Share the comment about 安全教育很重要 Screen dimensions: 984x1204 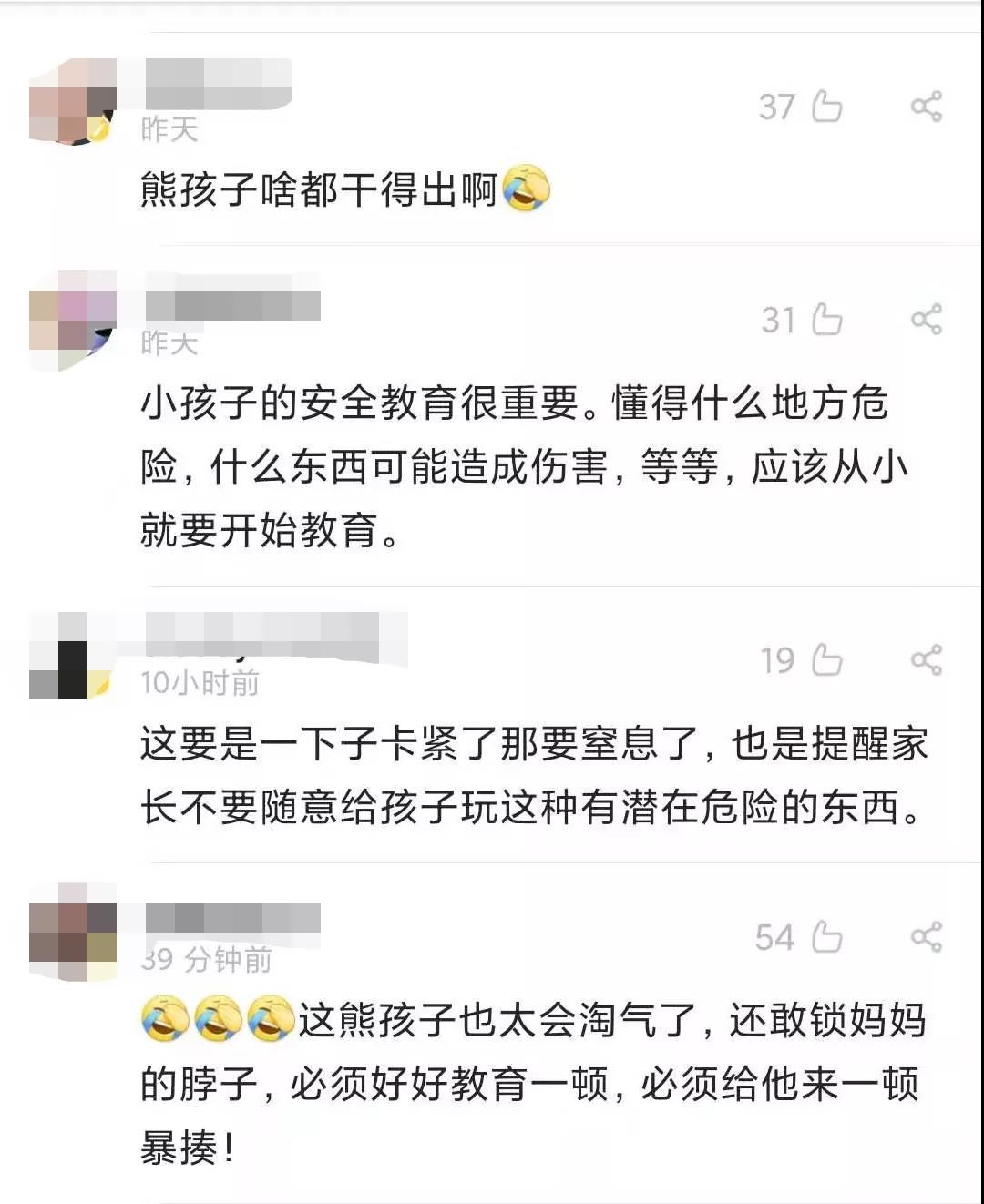coord(926,320)
